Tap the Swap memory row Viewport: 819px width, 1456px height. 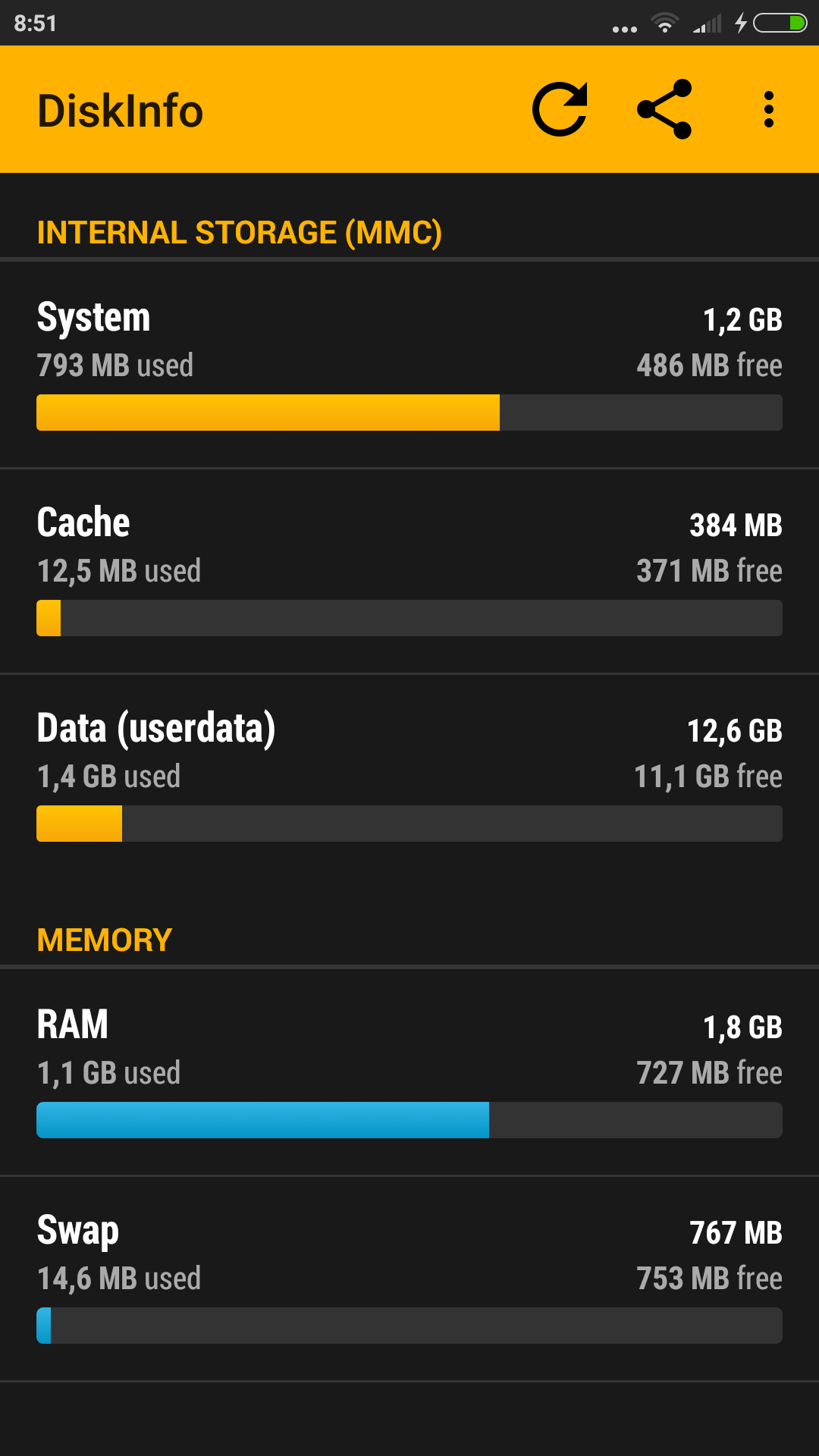pyautogui.click(x=409, y=1279)
